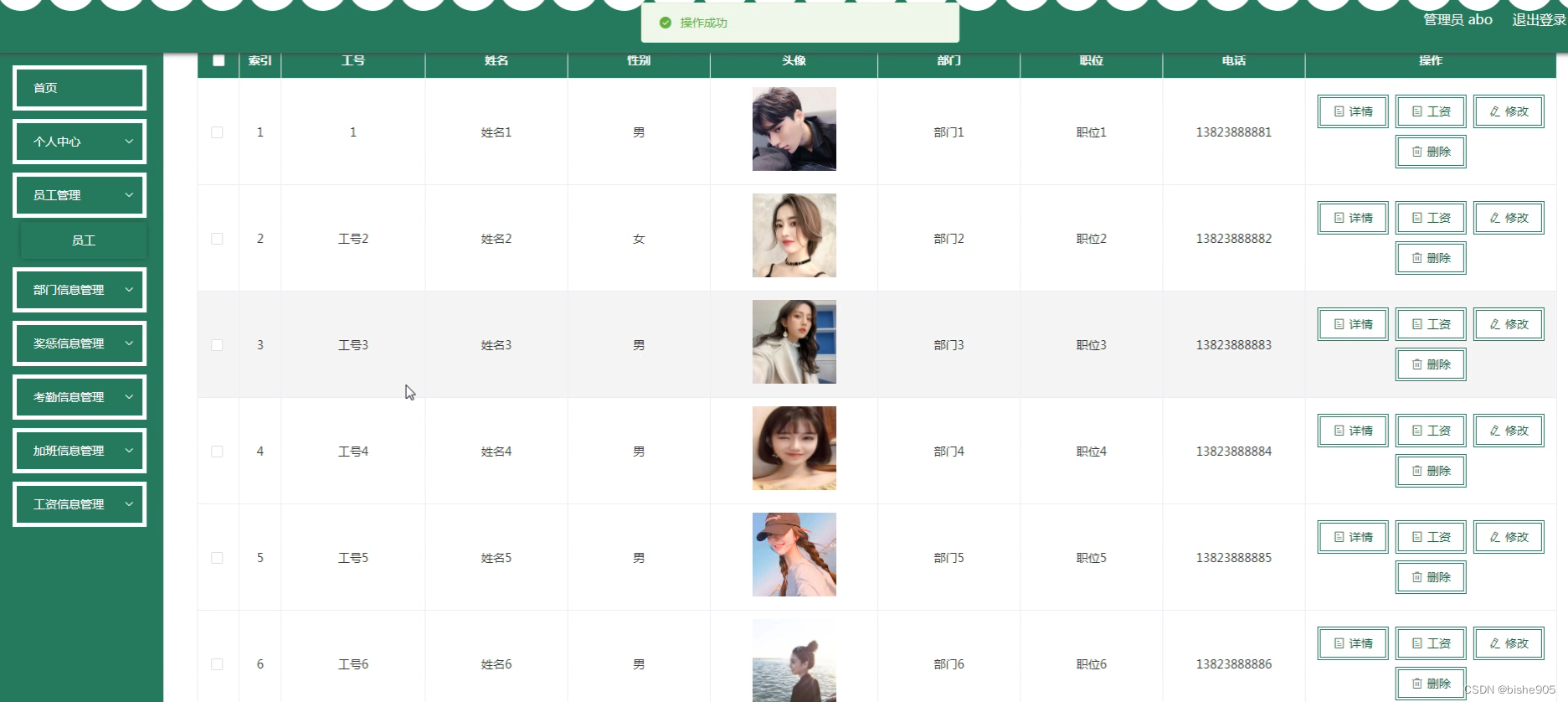
Task: Open the 首页 home menu item
Action: pyautogui.click(x=79, y=88)
